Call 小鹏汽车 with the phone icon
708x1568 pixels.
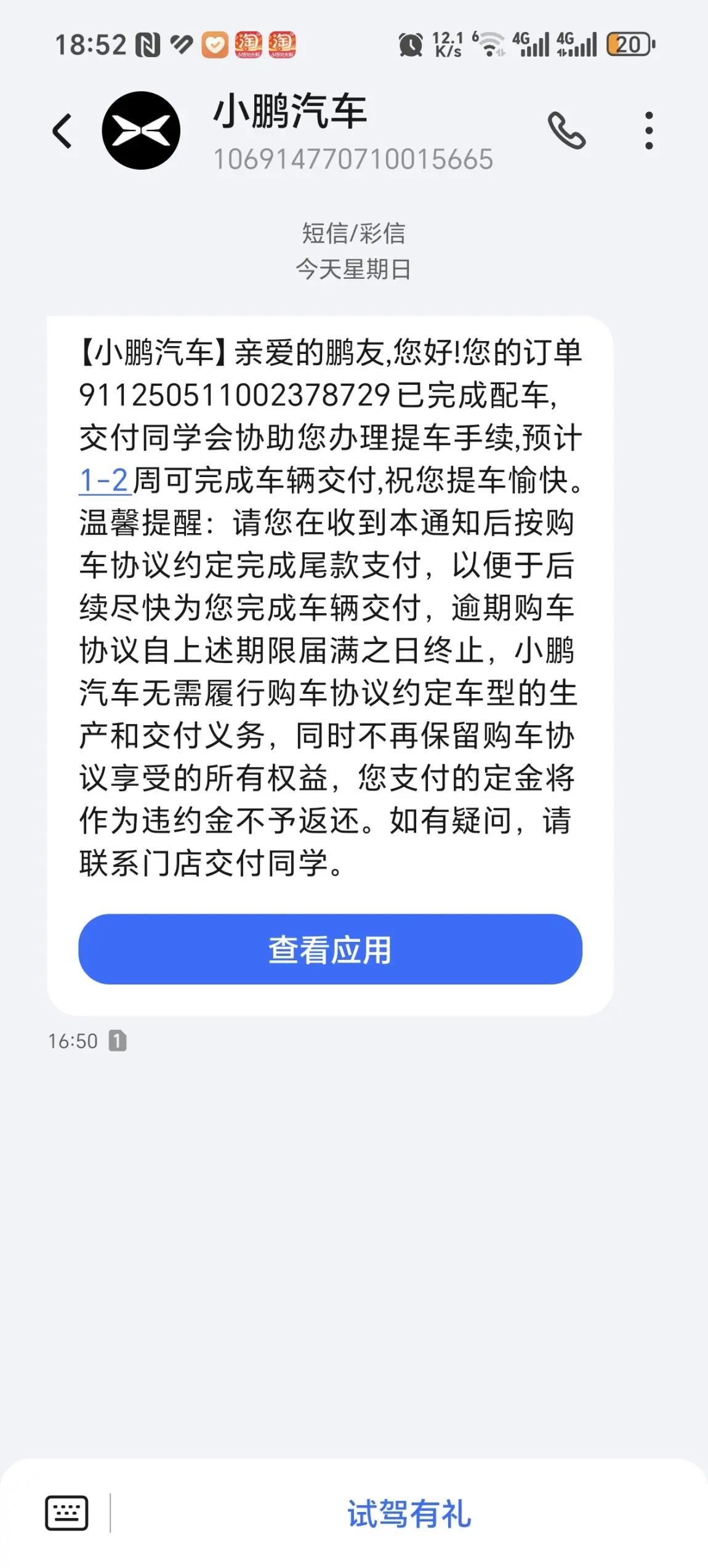point(566,131)
